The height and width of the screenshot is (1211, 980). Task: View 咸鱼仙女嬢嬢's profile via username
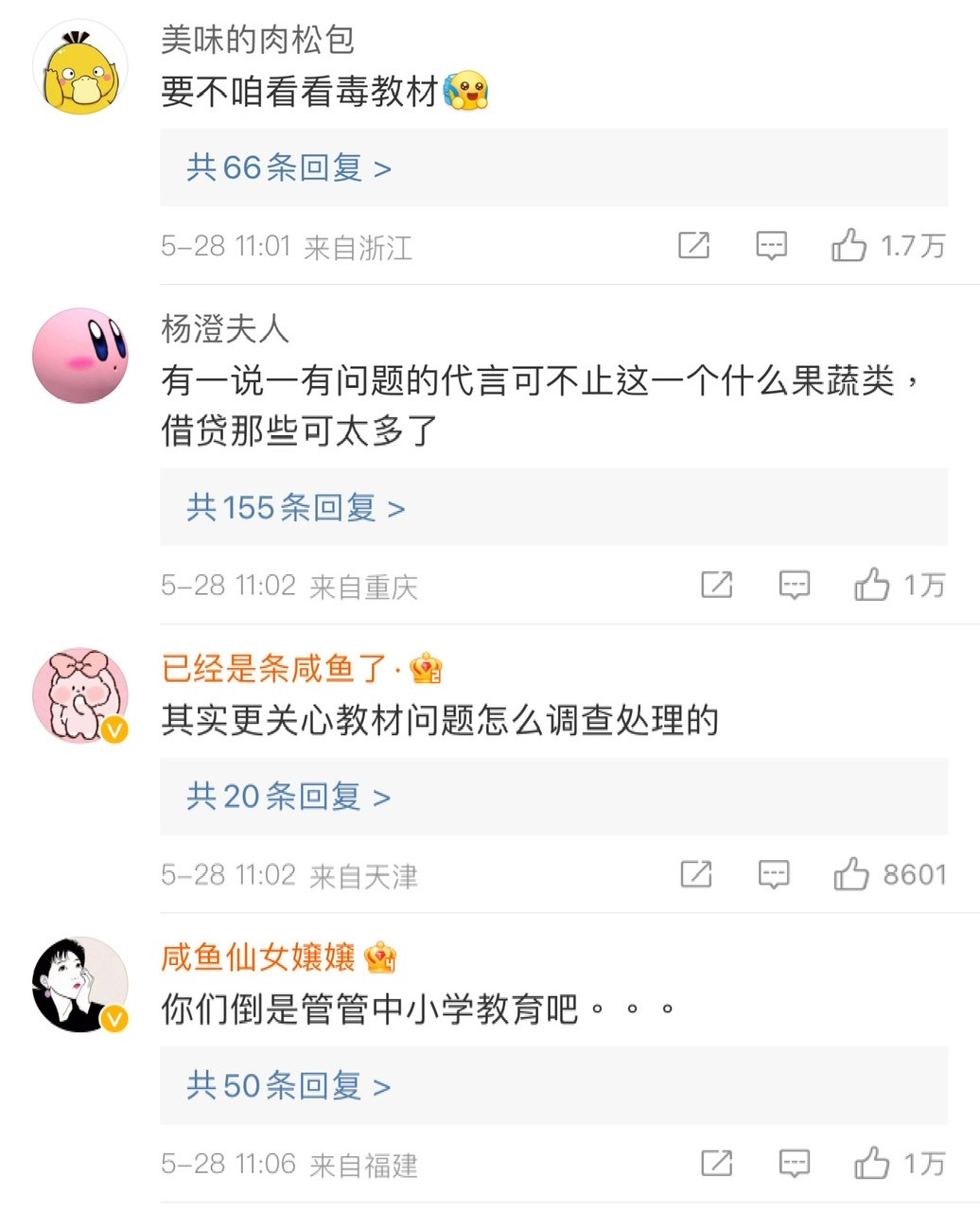257,957
